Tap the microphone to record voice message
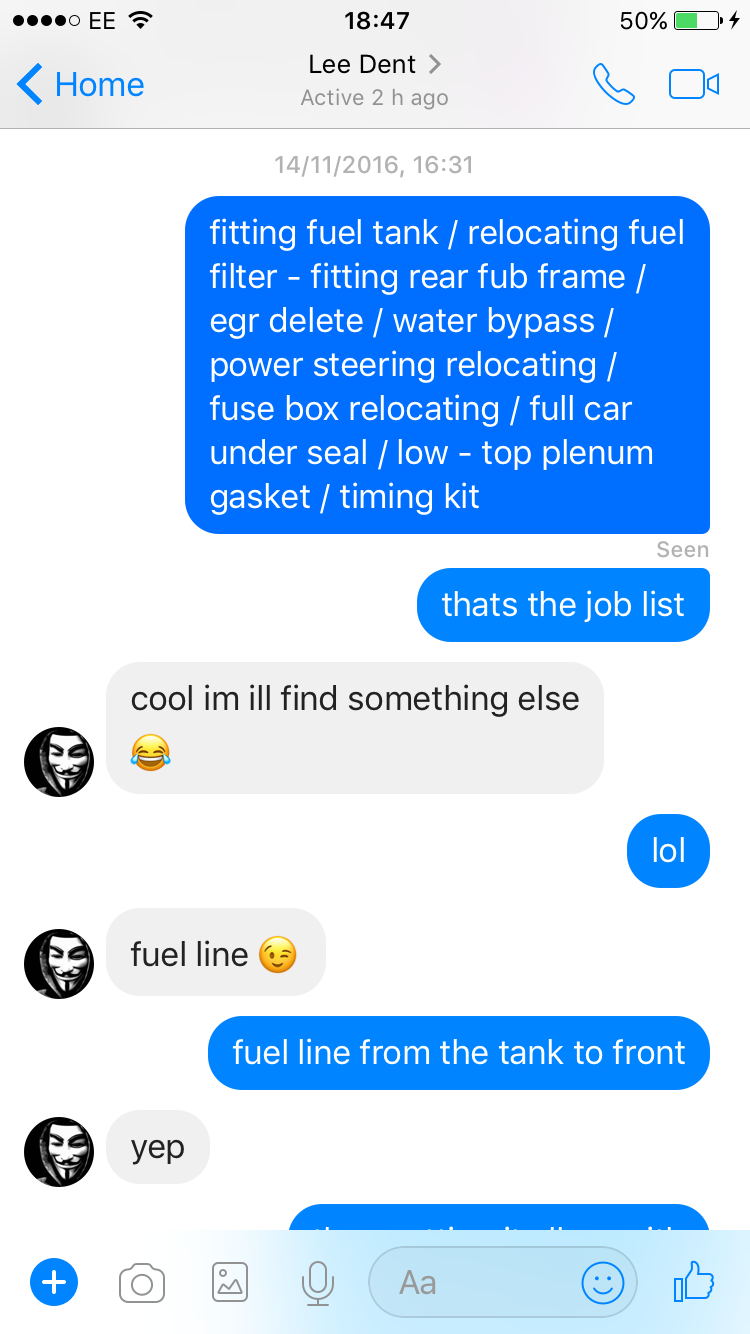This screenshot has width=750, height=1334. [x=318, y=1283]
